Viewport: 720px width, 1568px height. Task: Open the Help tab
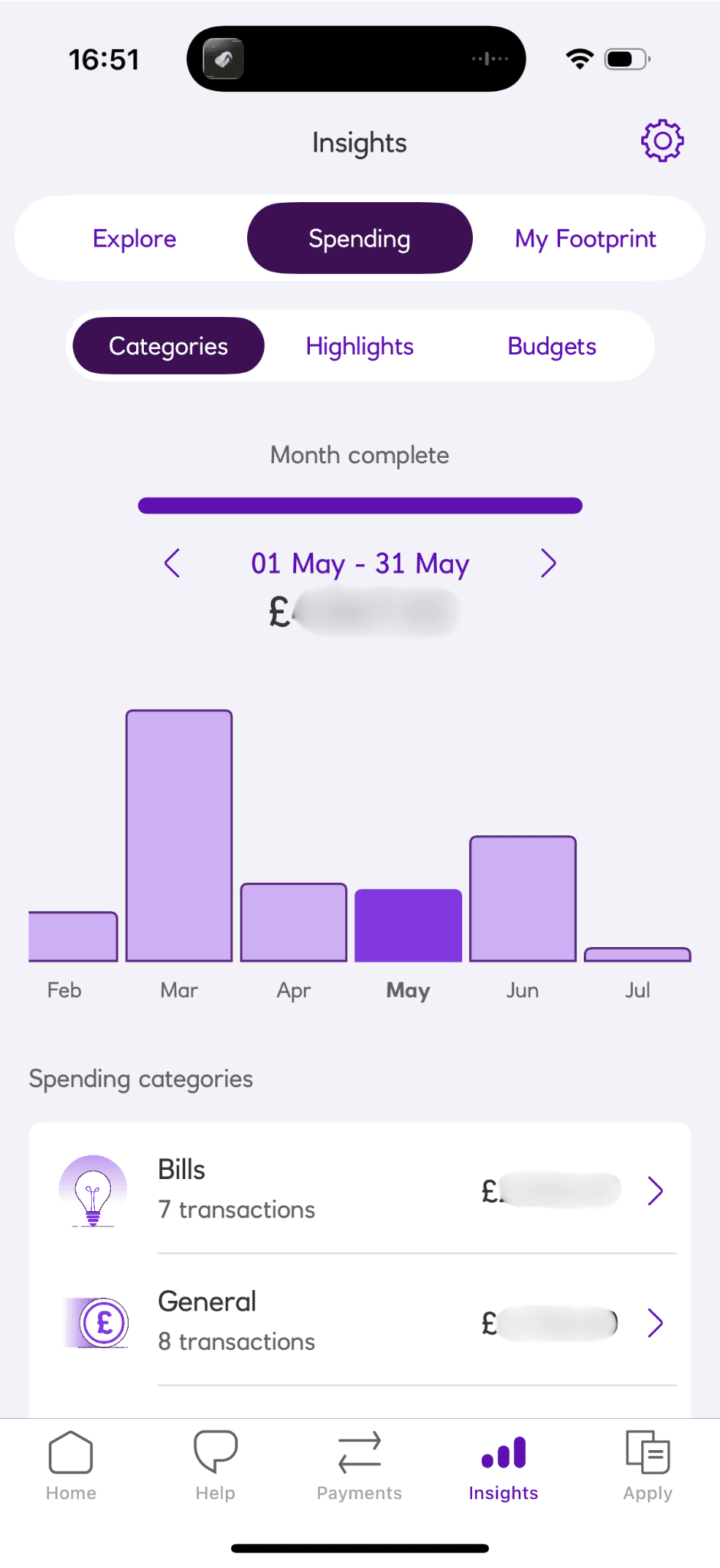[x=215, y=1465]
